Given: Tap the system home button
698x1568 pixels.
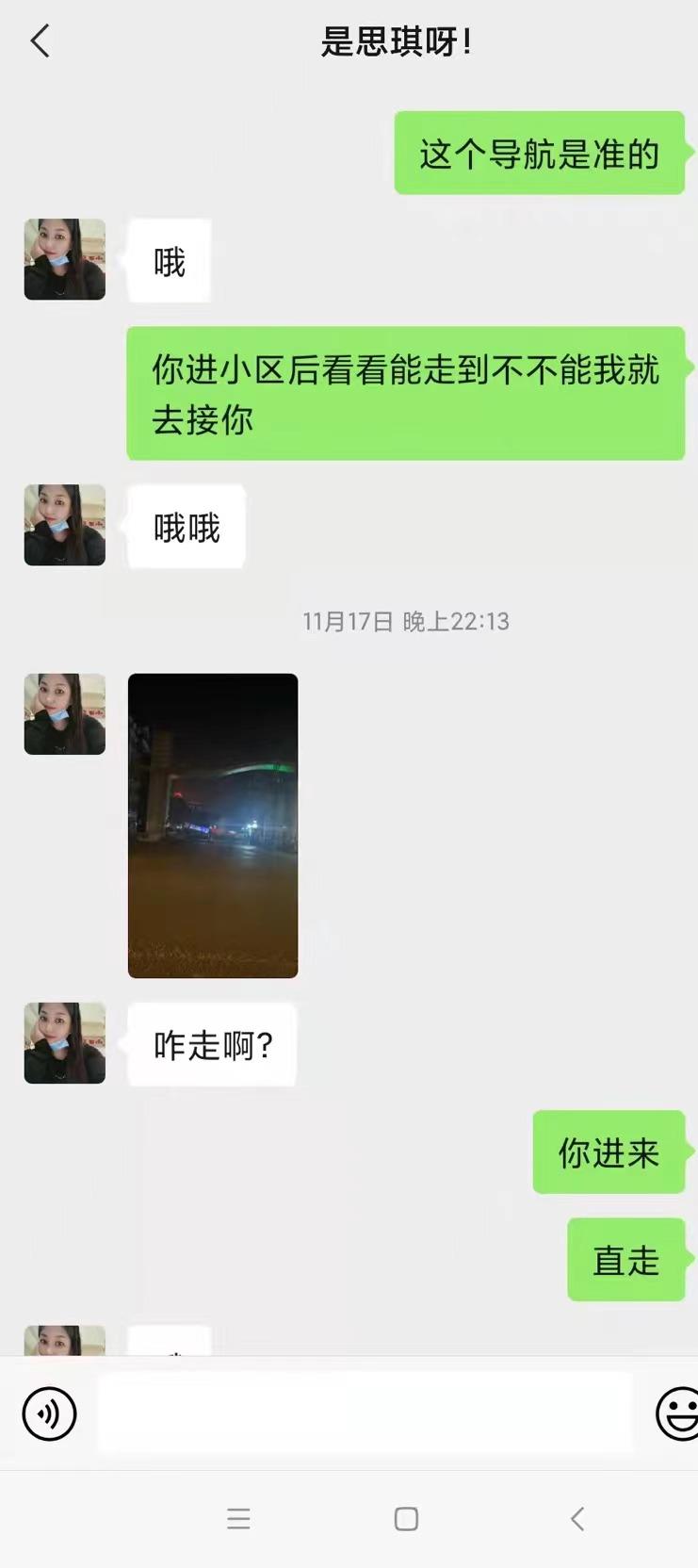Looking at the screenshot, I should 406,1519.
